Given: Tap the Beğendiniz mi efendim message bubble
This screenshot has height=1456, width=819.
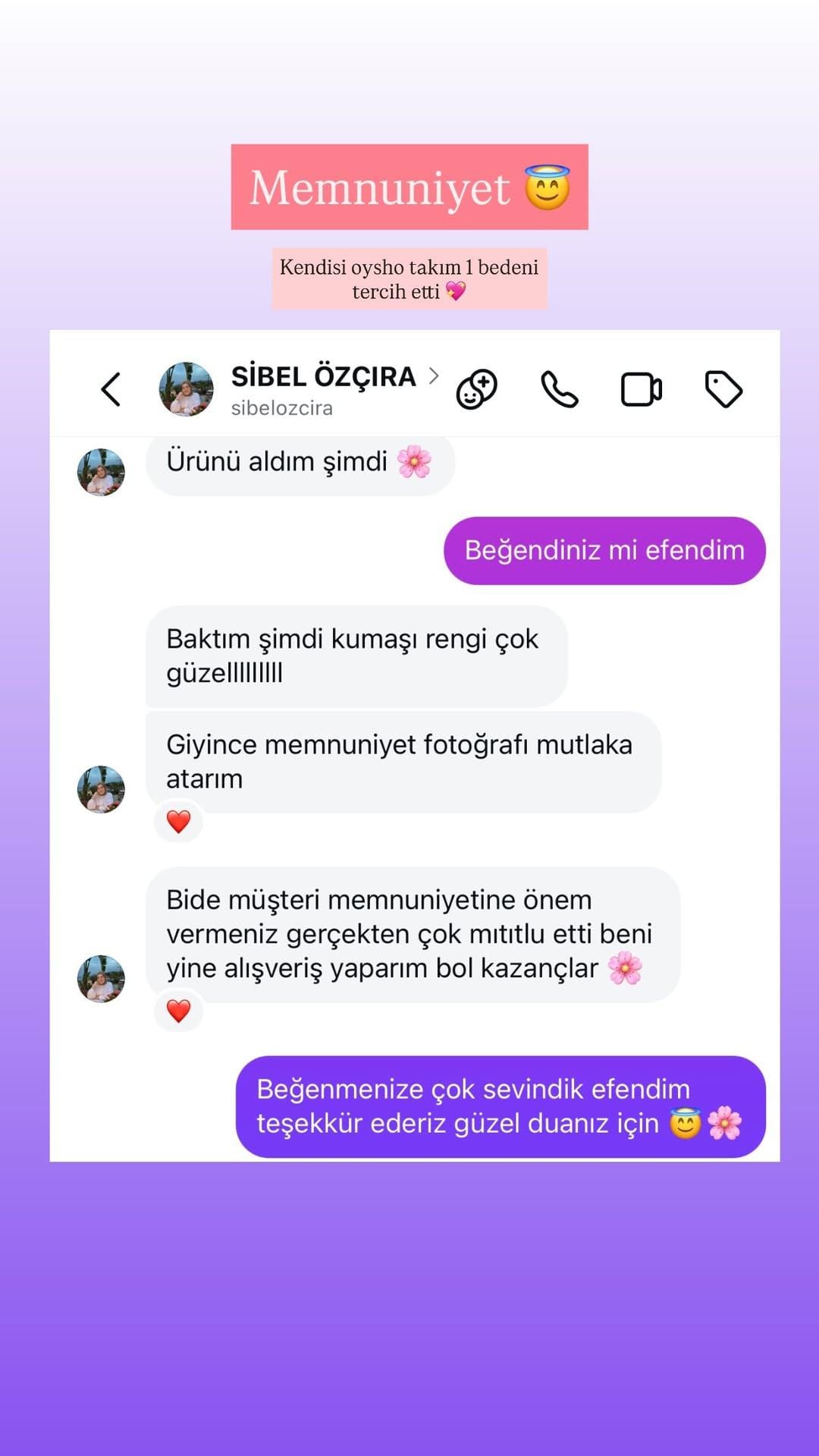Looking at the screenshot, I should pyautogui.click(x=604, y=550).
